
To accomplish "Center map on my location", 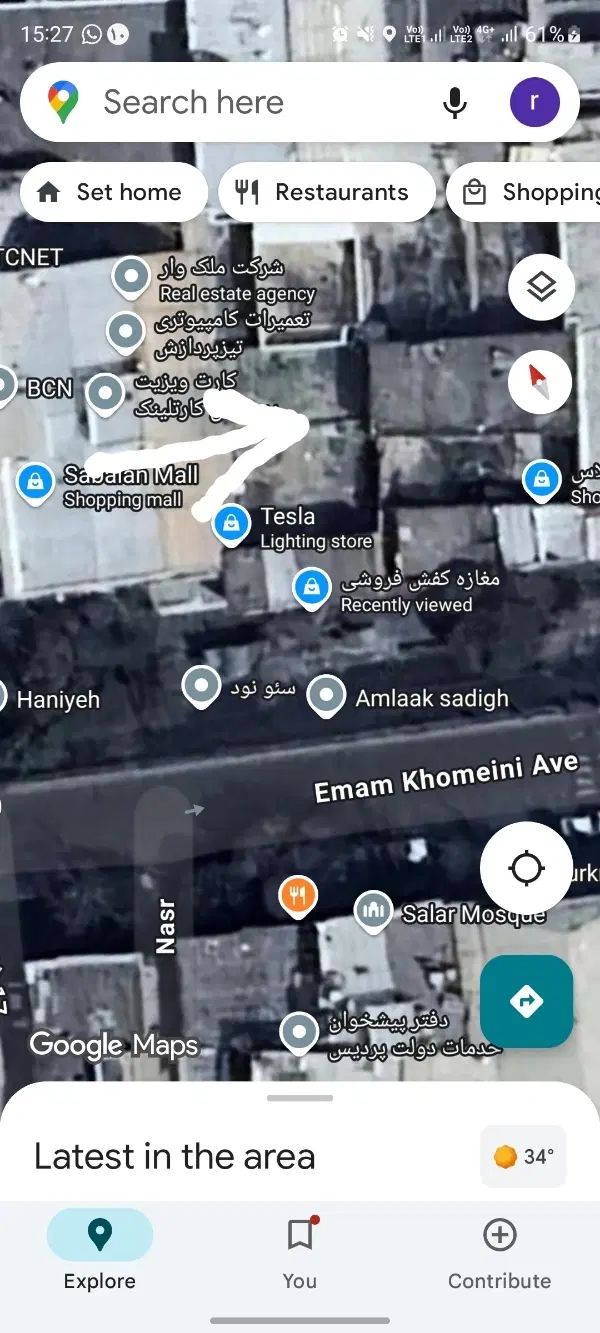I will (526, 868).
